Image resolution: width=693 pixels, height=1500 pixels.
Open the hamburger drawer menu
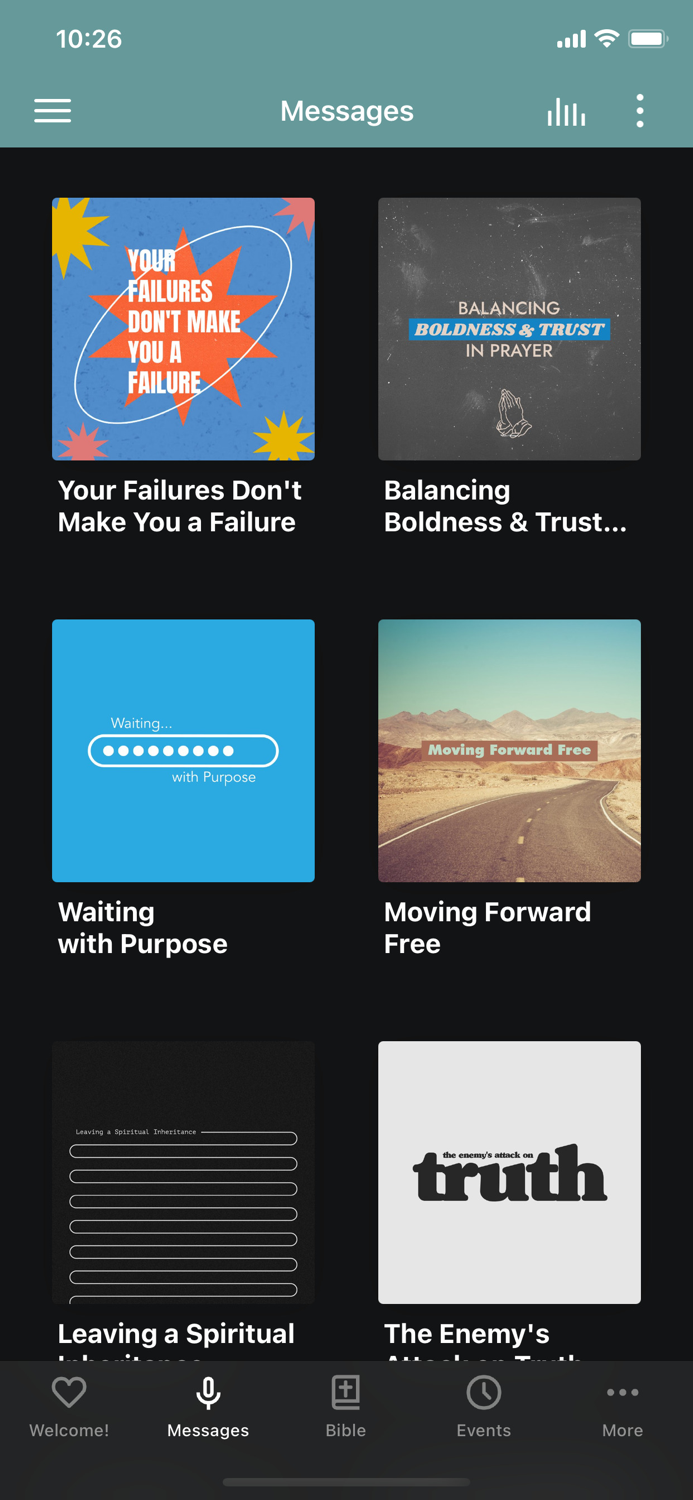(x=53, y=111)
